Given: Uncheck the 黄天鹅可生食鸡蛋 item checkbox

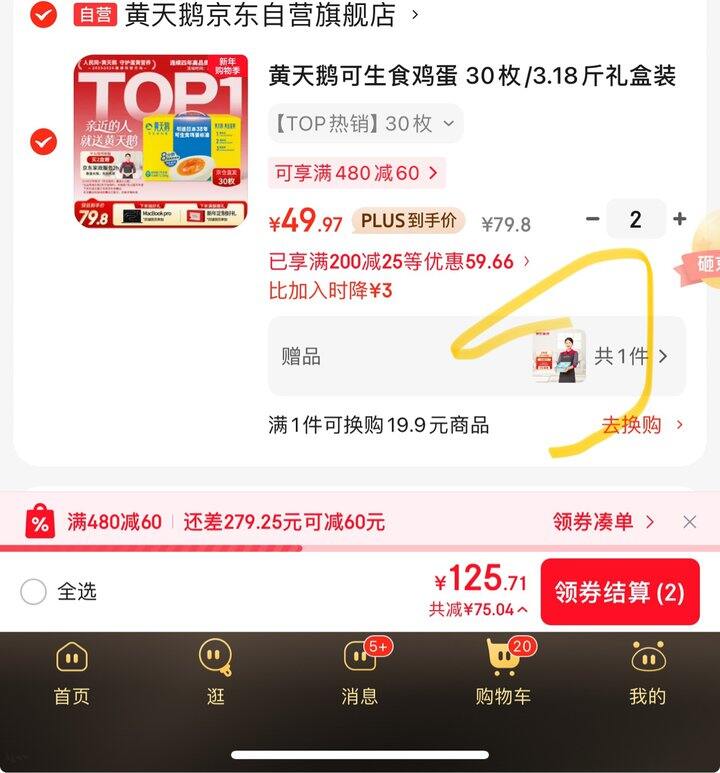Looking at the screenshot, I should pyautogui.click(x=43, y=142).
